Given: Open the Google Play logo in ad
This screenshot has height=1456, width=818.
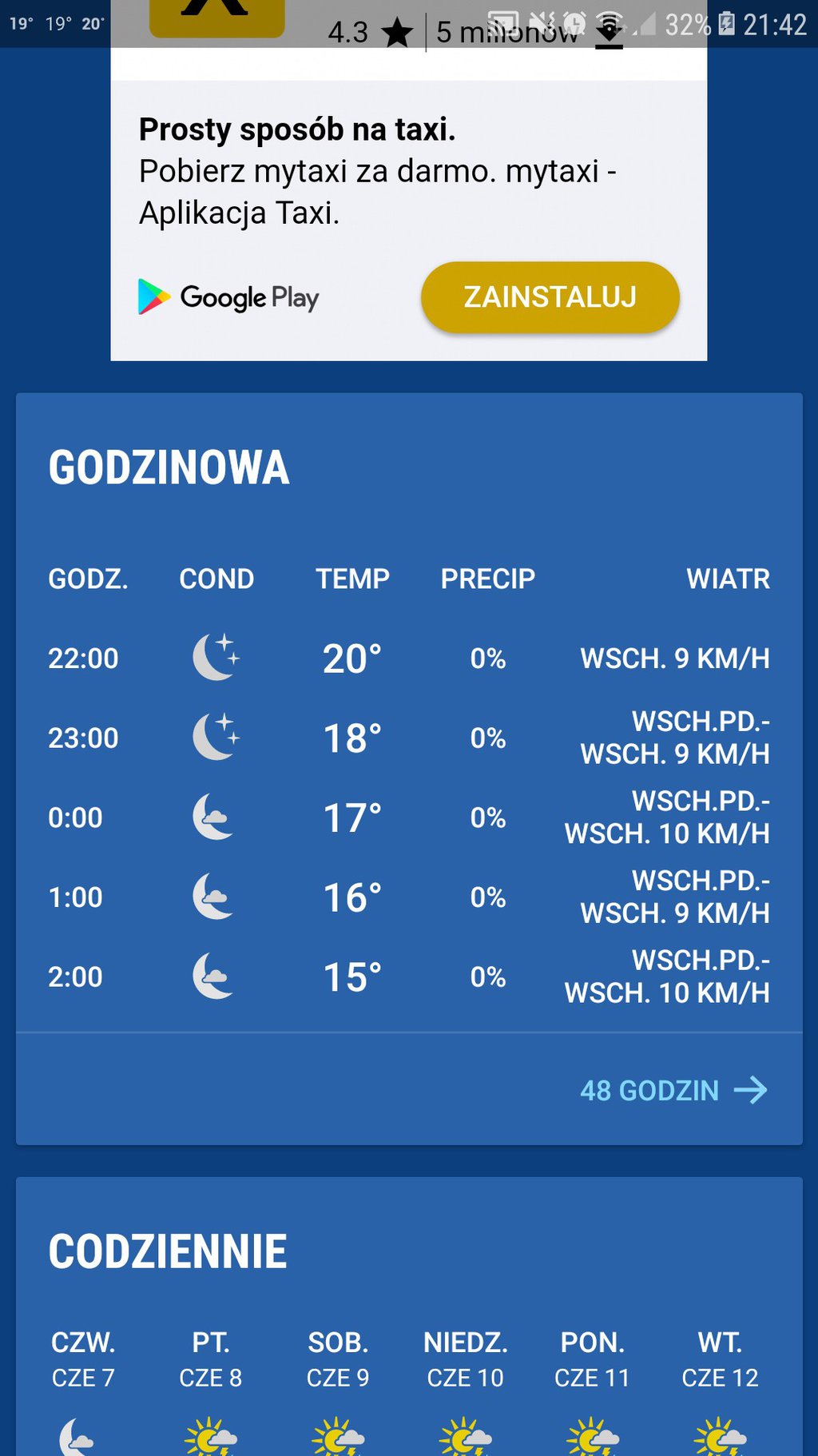Looking at the screenshot, I should pos(228,297).
